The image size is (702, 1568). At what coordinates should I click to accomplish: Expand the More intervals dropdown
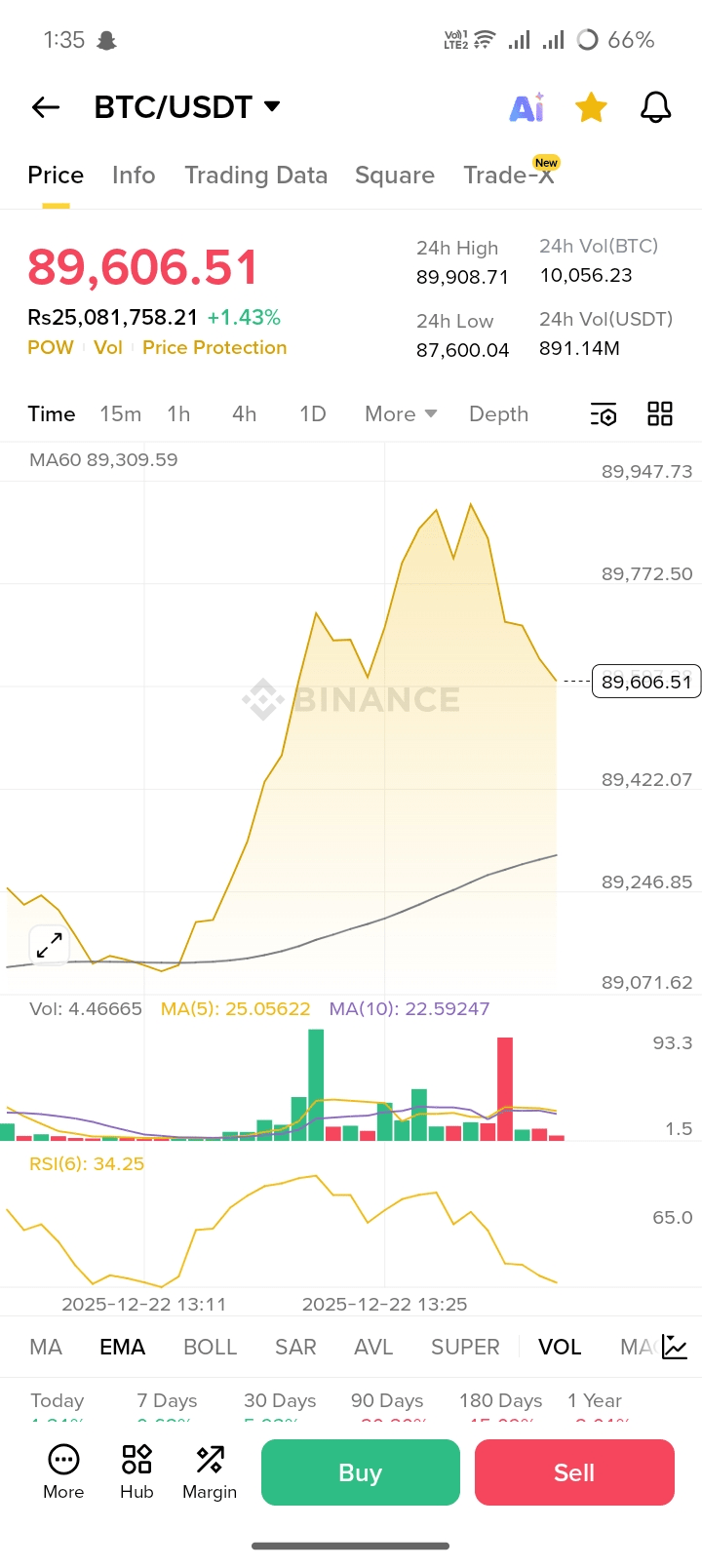400,414
